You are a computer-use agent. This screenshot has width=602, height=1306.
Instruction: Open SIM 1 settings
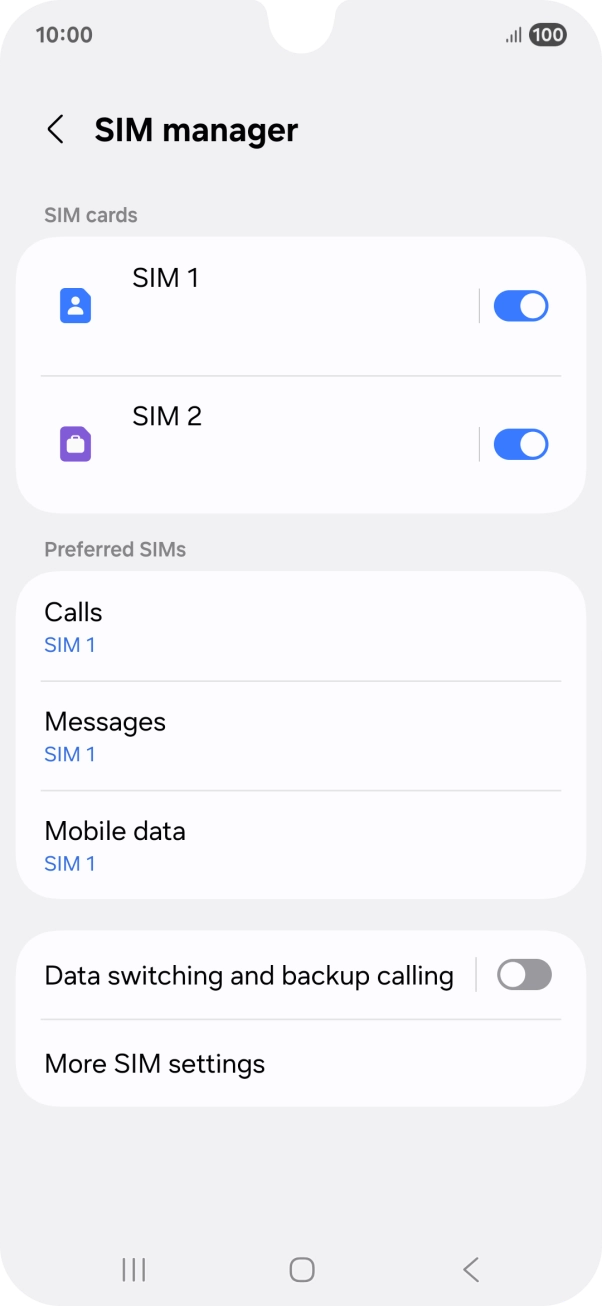[250, 305]
